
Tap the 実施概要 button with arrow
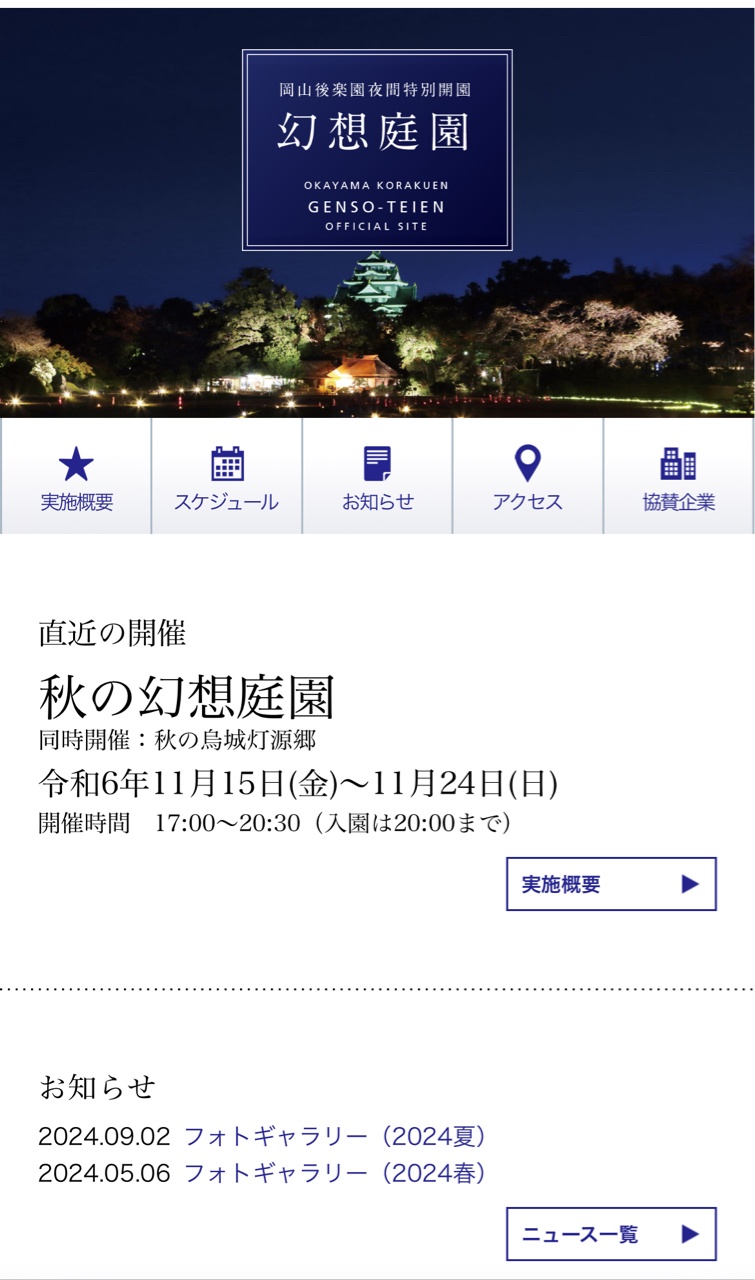[611, 884]
